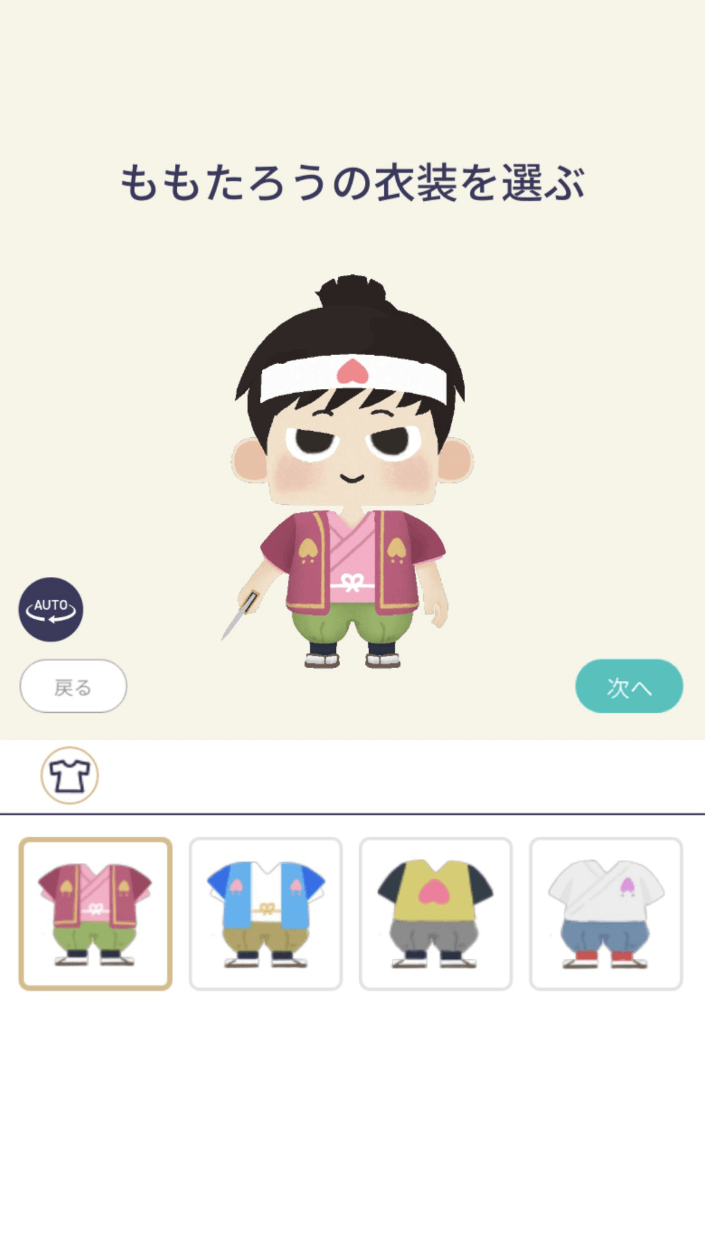The image size is (705, 1254).
Task: Select the clothing category shirt tab
Action: click(x=70, y=775)
